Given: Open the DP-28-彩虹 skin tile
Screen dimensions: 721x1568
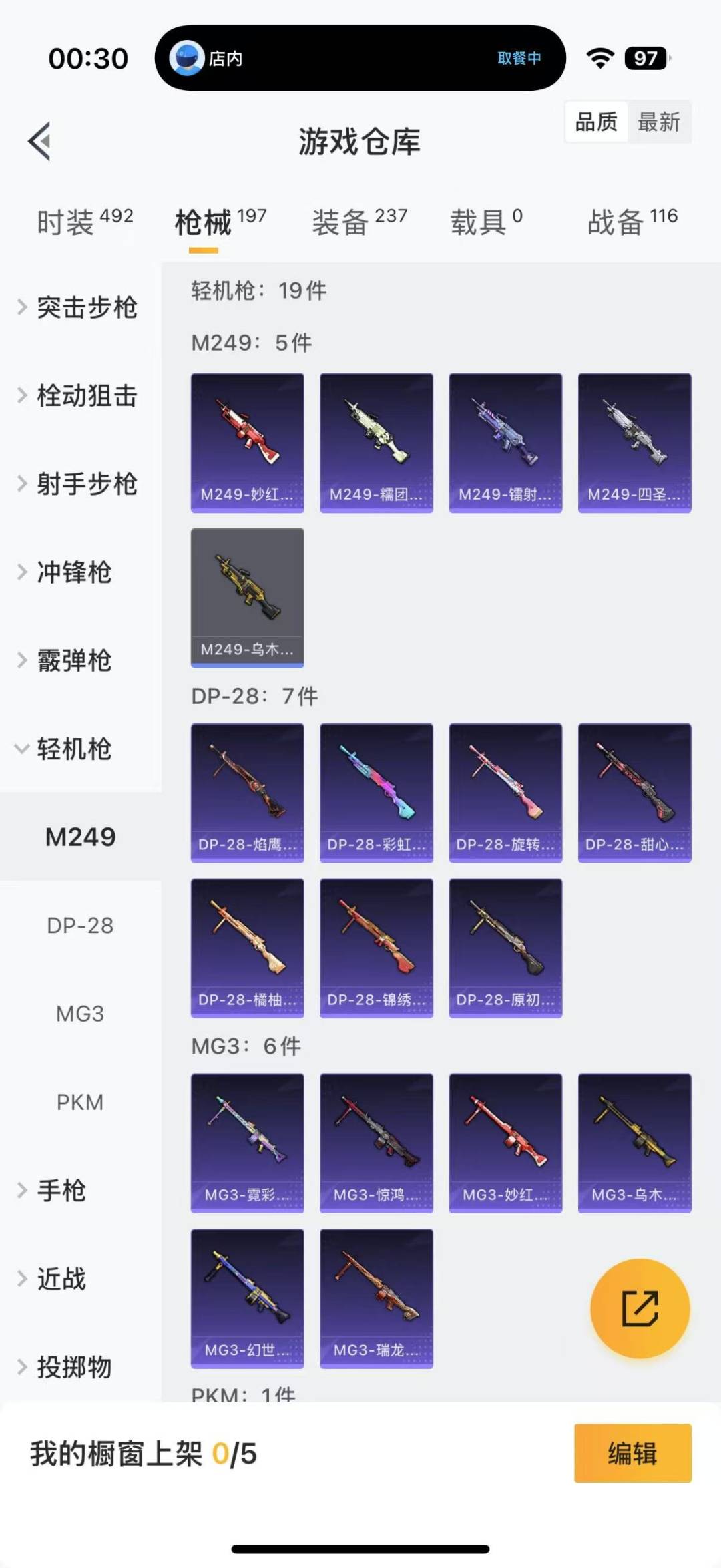Looking at the screenshot, I should pos(377,793).
